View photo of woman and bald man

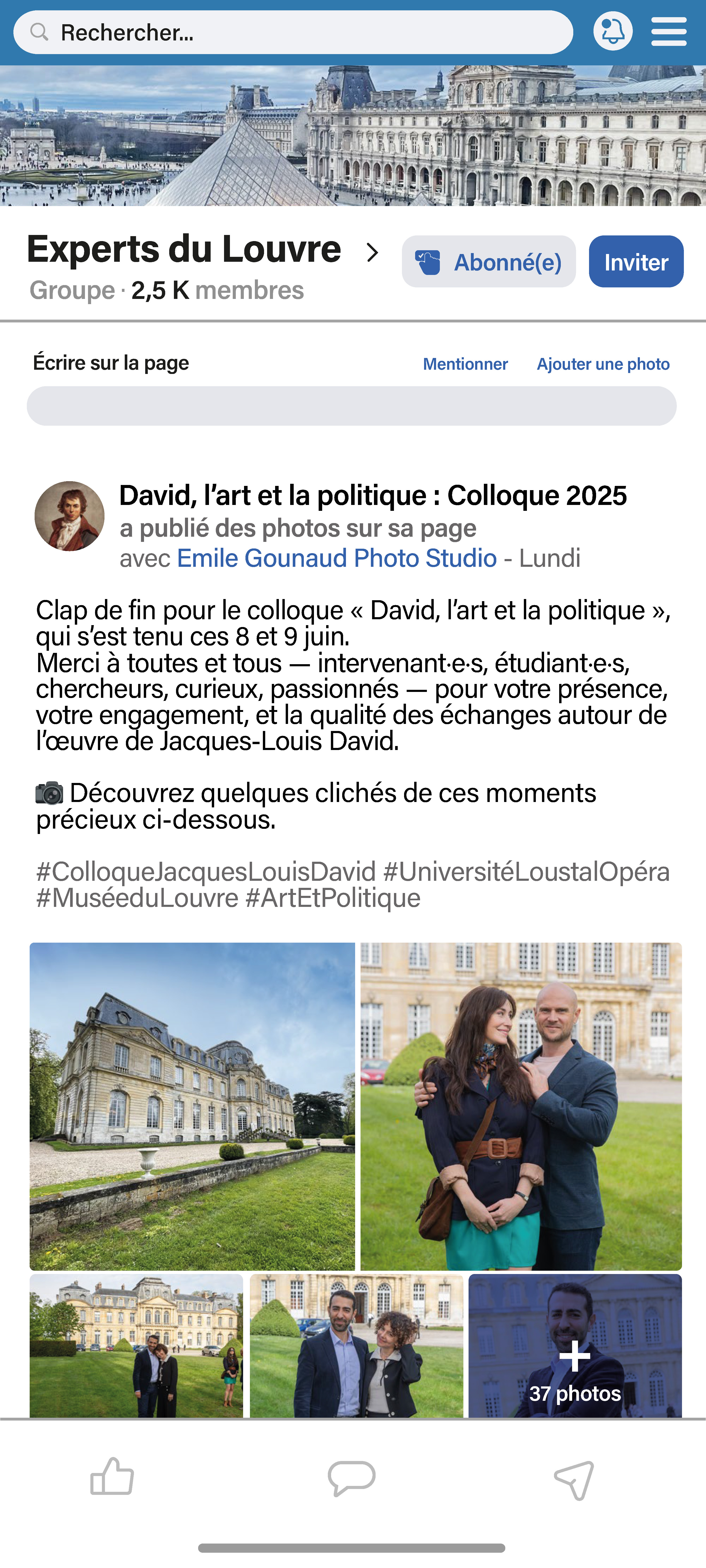(521, 1106)
